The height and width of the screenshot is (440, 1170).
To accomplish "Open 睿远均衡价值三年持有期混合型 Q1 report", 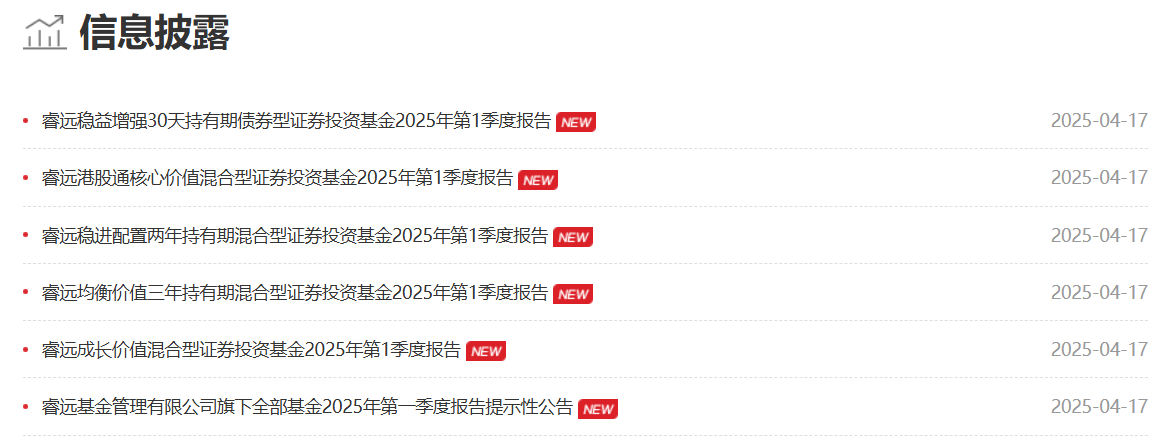I will coord(295,293).
